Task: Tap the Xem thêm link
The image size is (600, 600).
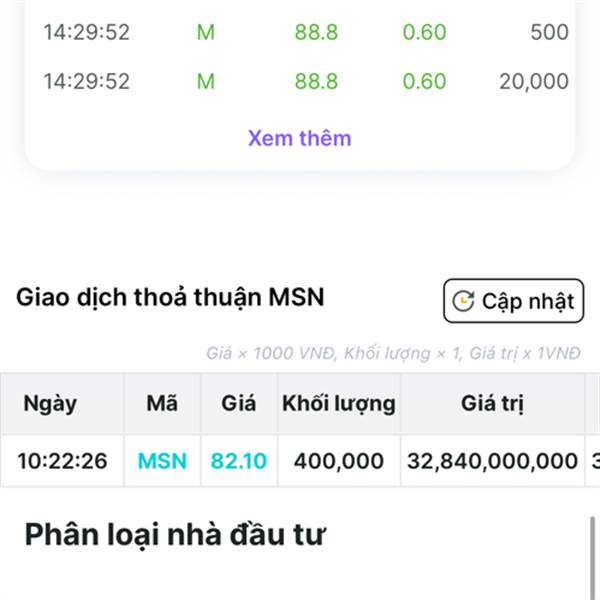Action: [x=300, y=138]
